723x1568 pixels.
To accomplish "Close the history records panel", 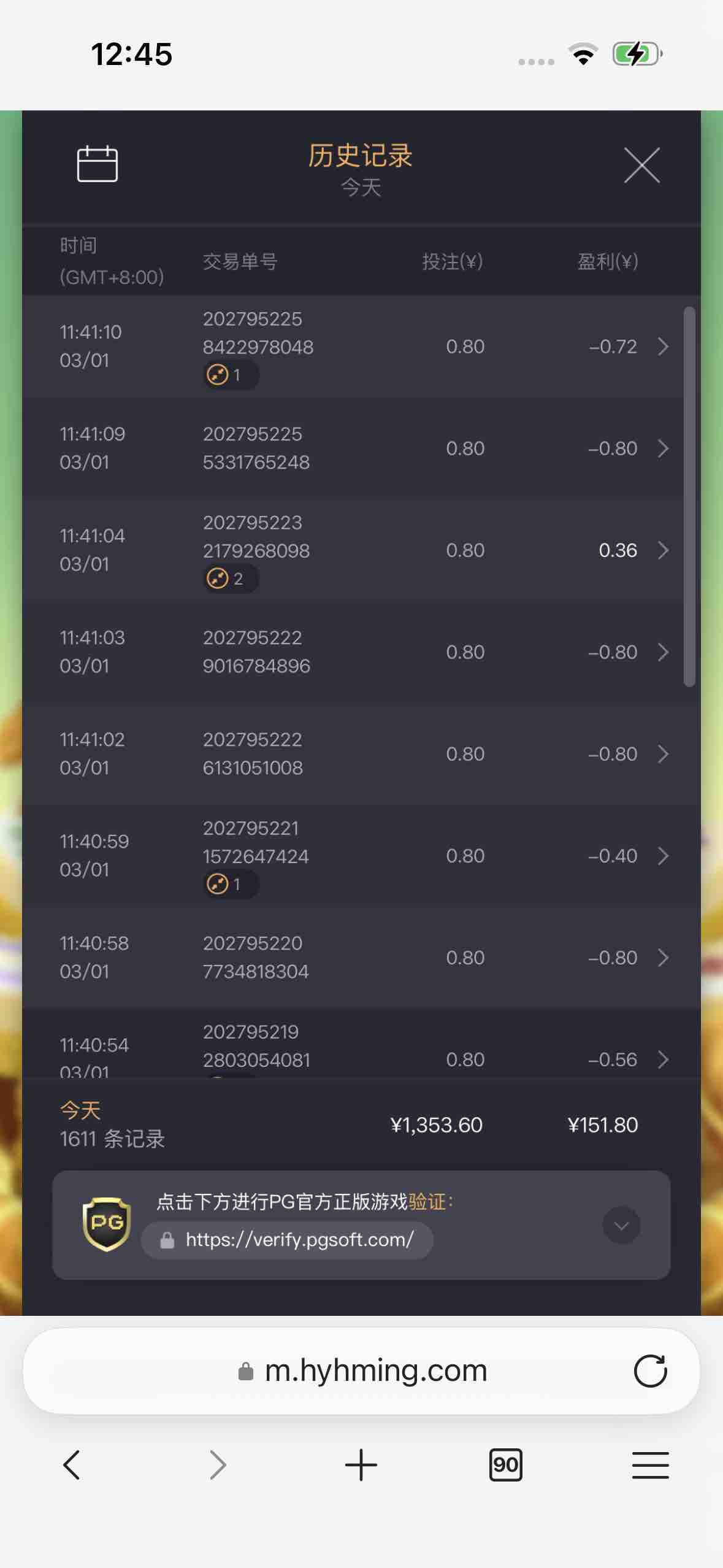I will 641,165.
